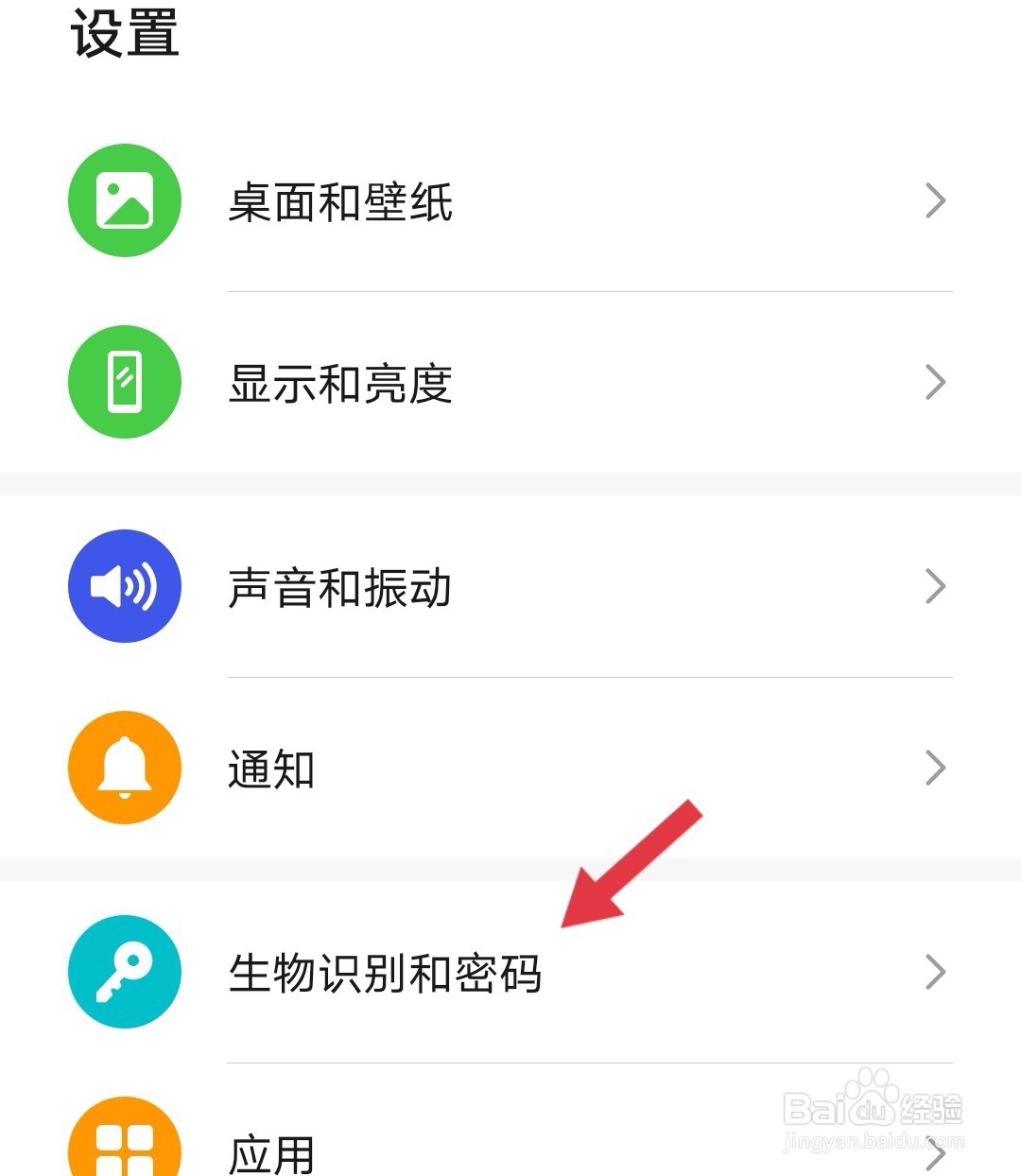Select the blue speaker sound icon
Screen dimensions: 1021x1176
tap(124, 586)
